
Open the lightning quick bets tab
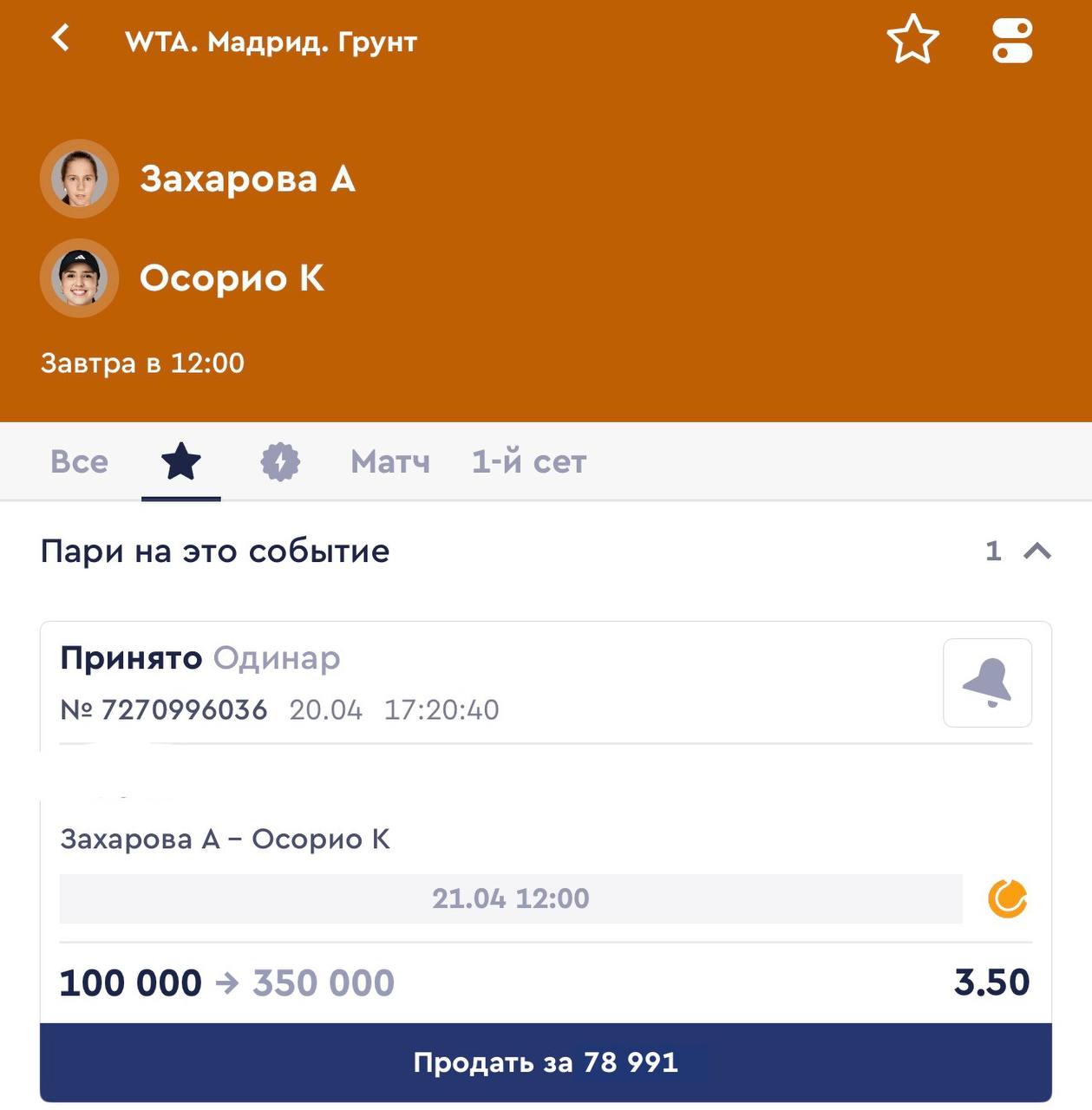(x=280, y=461)
